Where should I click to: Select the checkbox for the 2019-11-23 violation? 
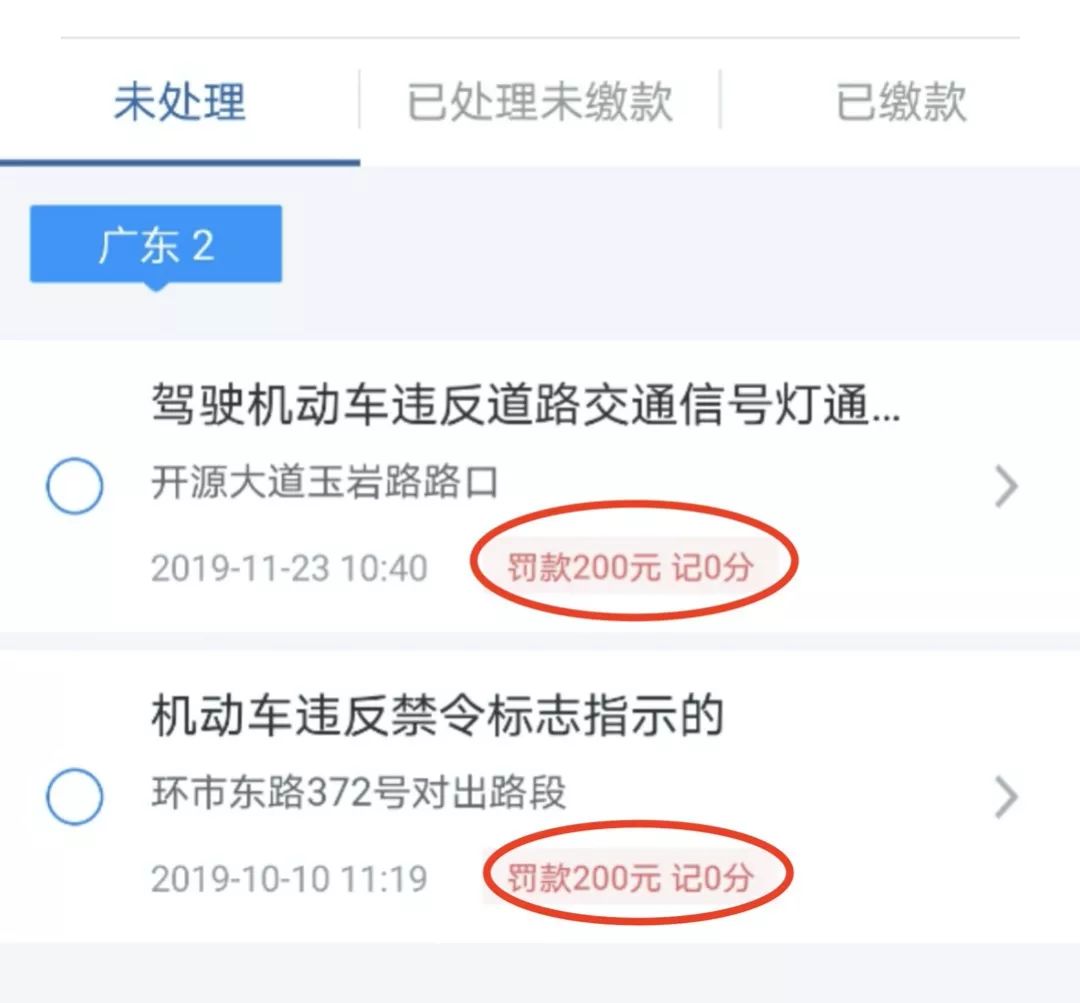75,487
